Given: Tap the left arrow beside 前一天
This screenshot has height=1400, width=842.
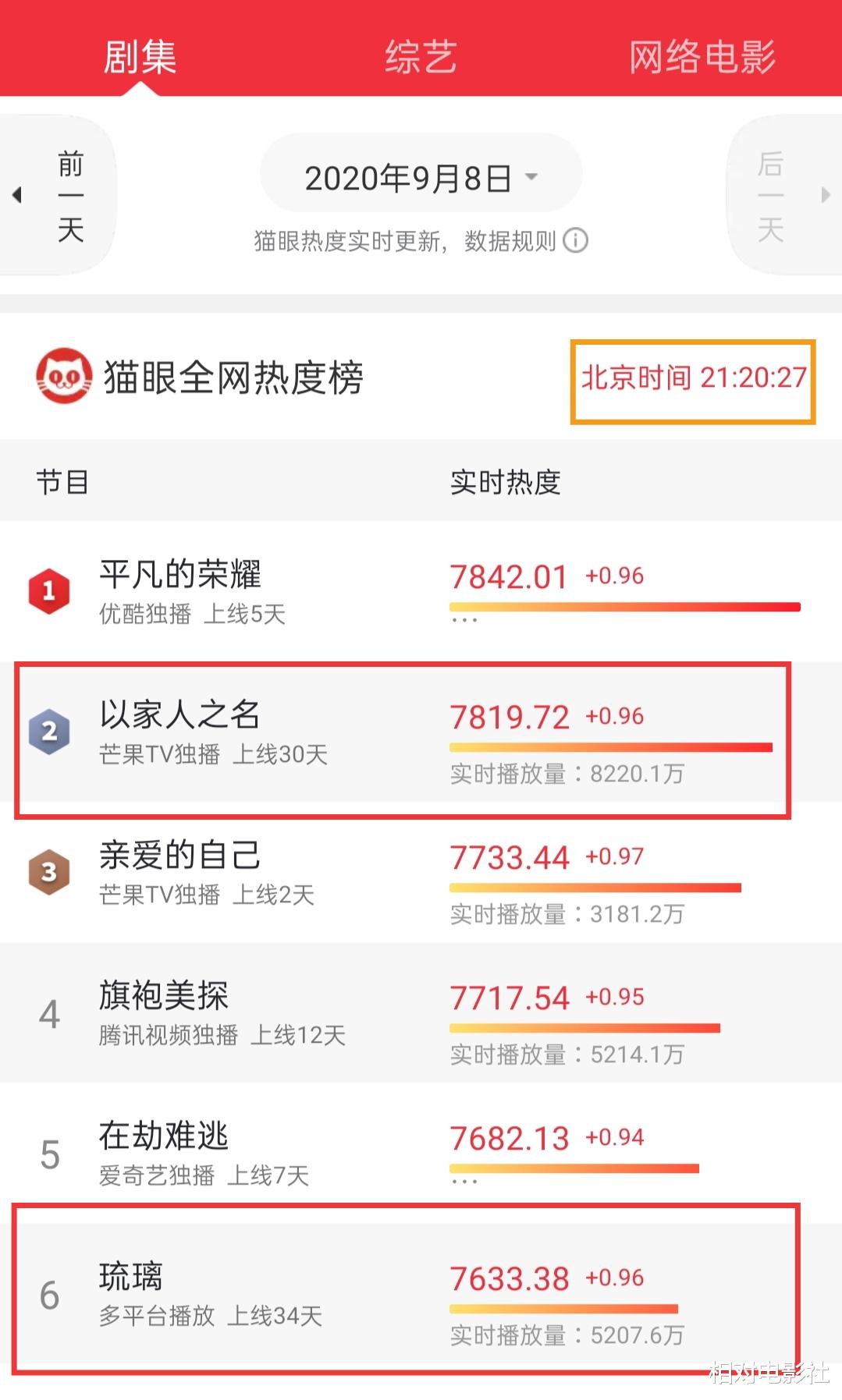Looking at the screenshot, I should pyautogui.click(x=16, y=195).
